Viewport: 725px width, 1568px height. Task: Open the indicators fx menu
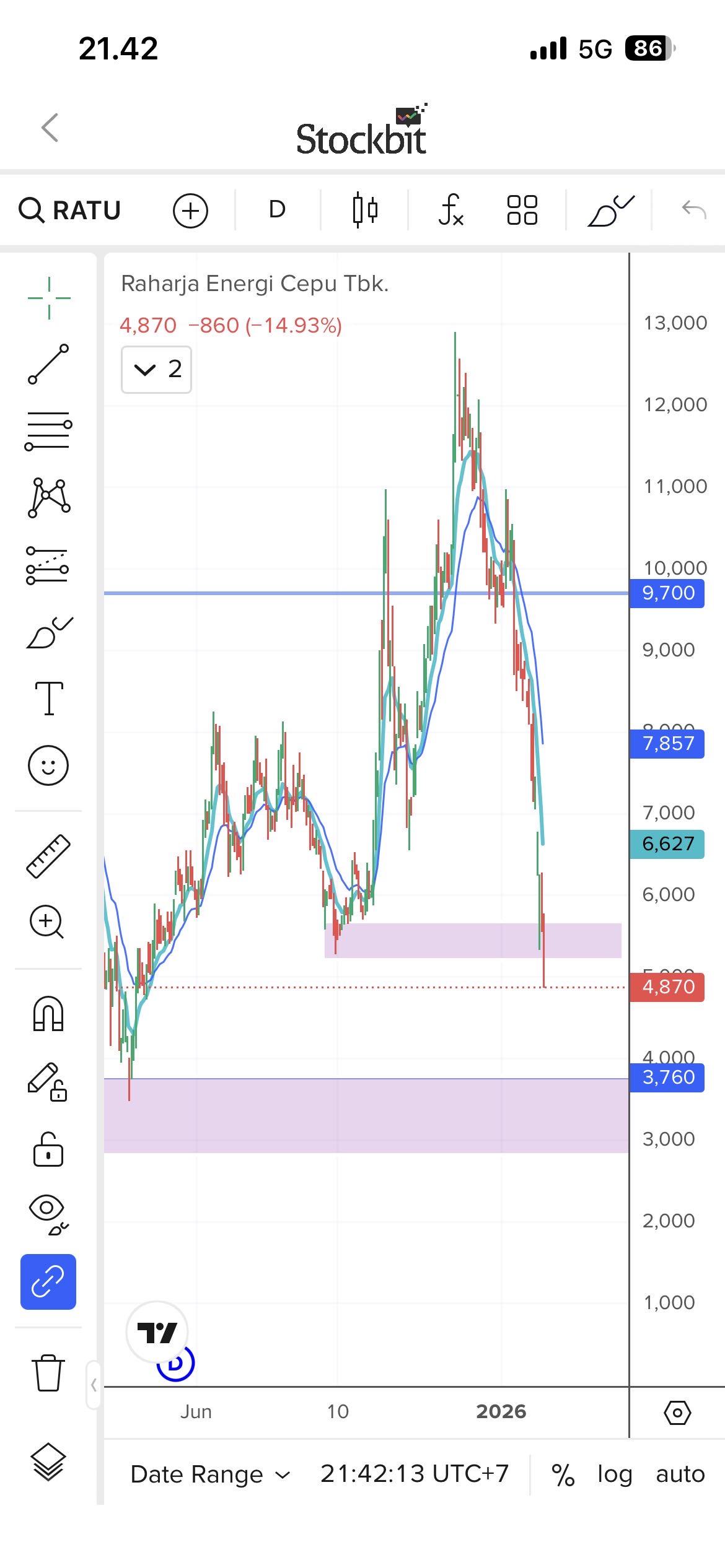tap(451, 210)
